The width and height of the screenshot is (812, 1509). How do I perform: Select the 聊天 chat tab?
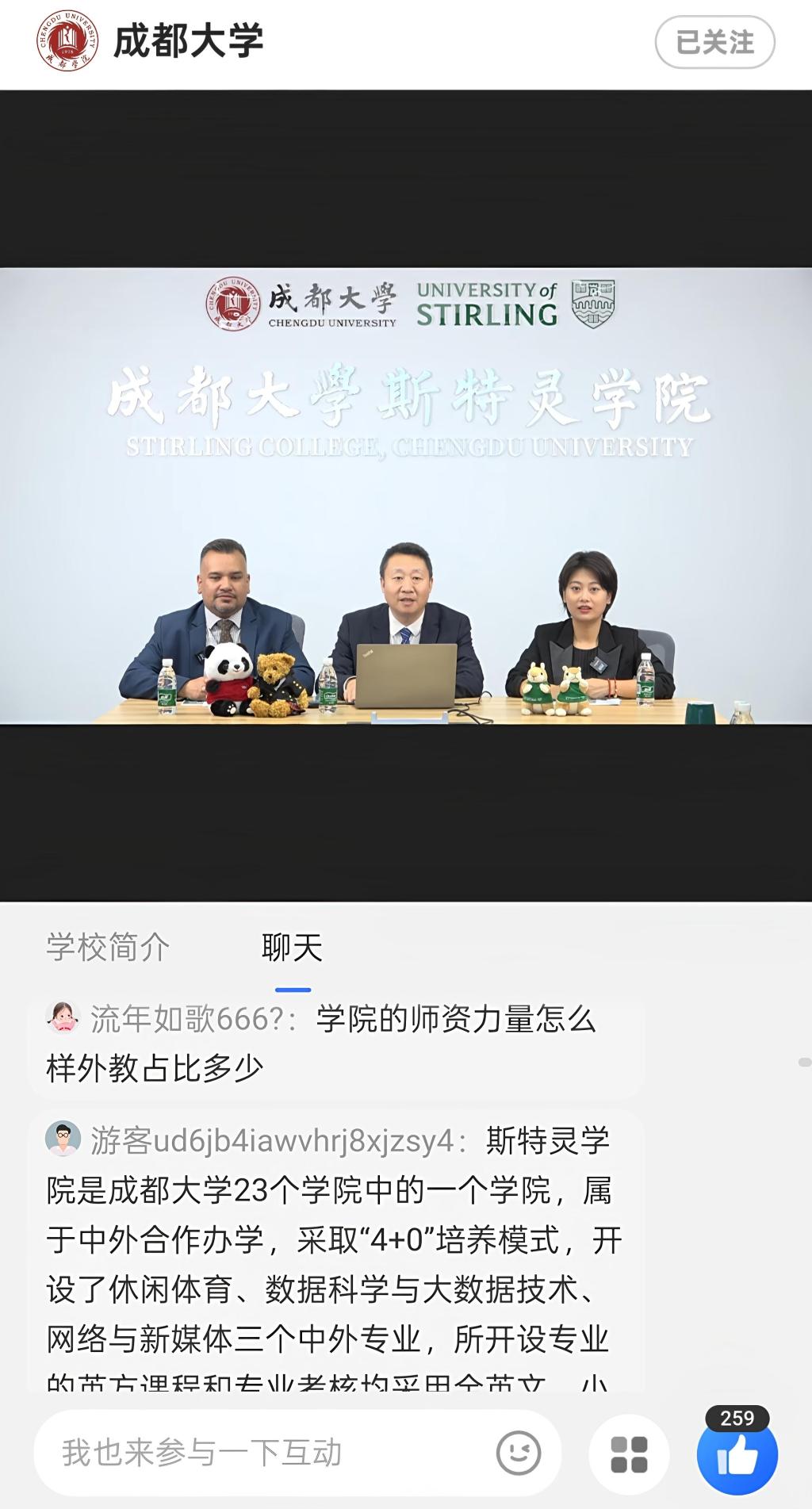click(292, 948)
